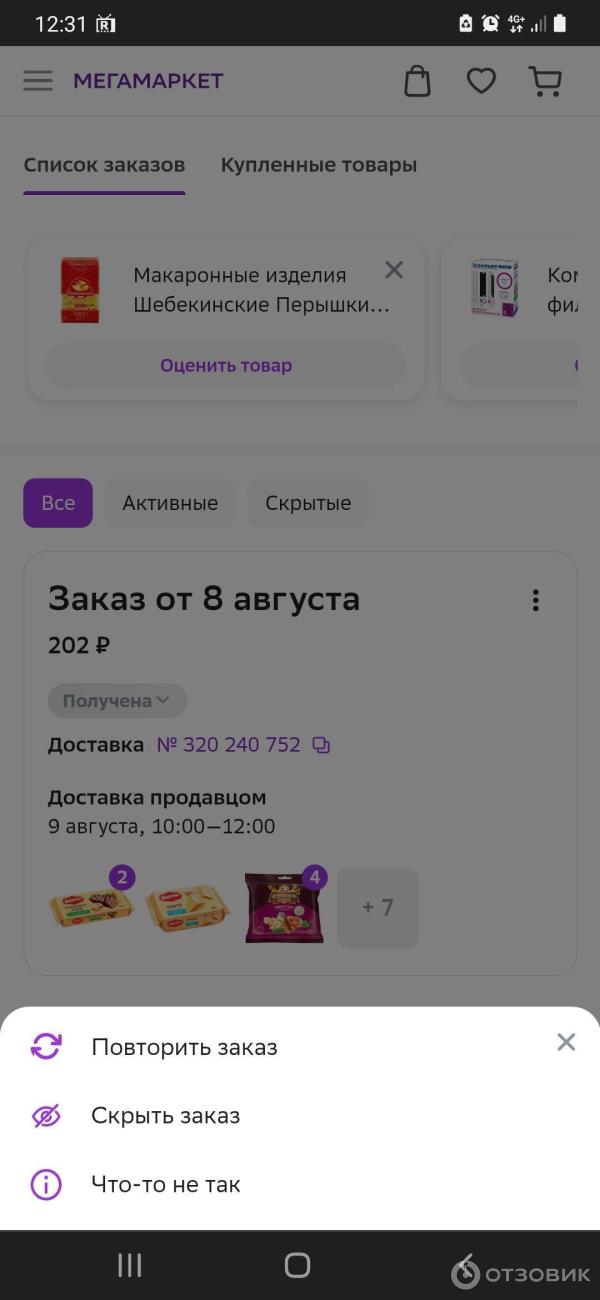Filter orders by Активные
This screenshot has height=1300, width=600.
click(170, 503)
